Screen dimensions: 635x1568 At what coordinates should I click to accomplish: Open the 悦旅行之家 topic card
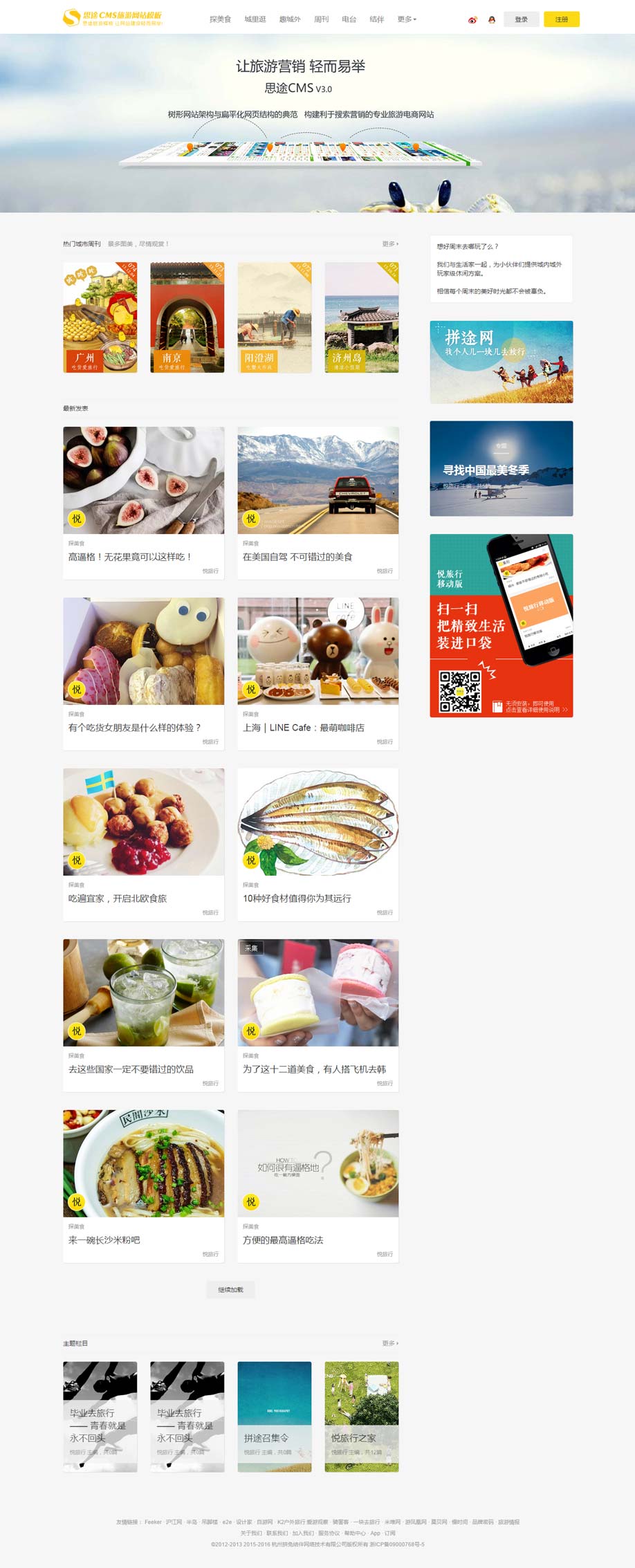pos(361,1417)
